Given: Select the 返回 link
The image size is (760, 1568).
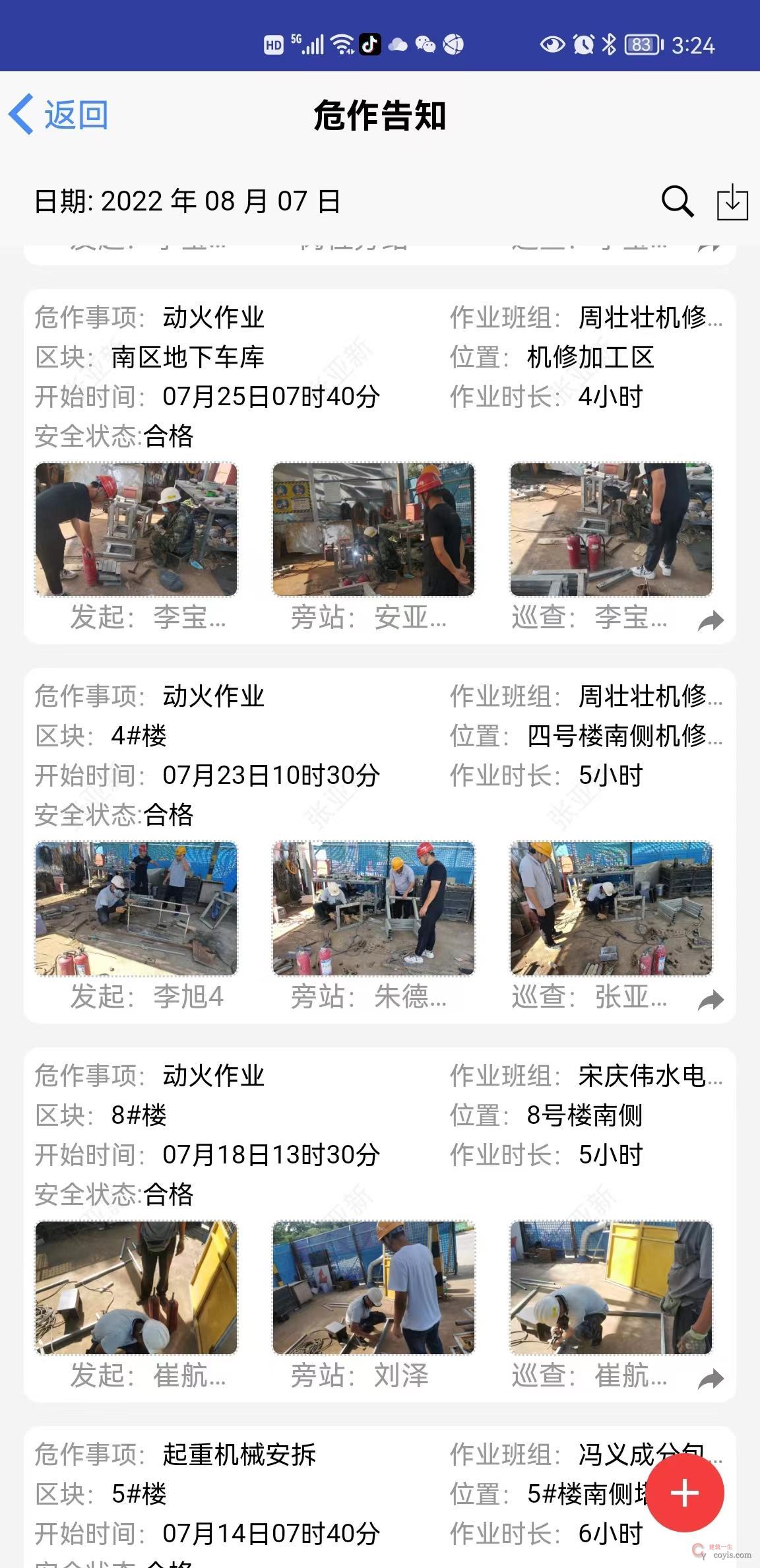Looking at the screenshot, I should pyautogui.click(x=75, y=114).
